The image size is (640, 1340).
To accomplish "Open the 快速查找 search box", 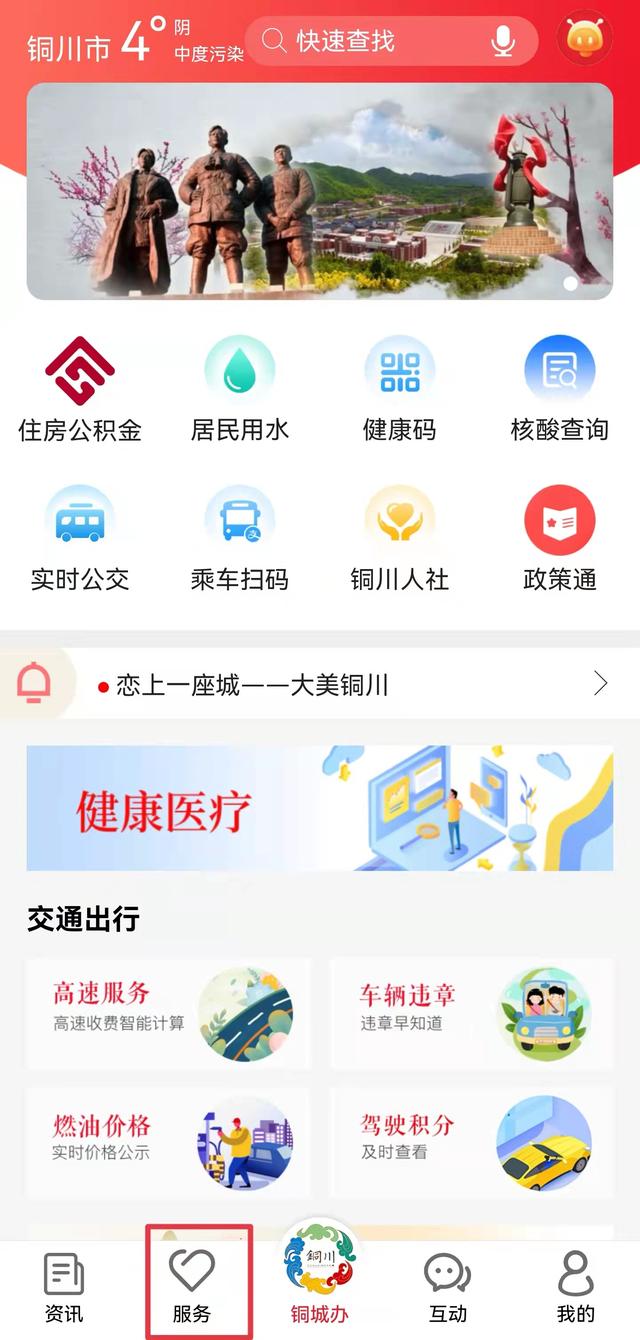I will coord(370,41).
